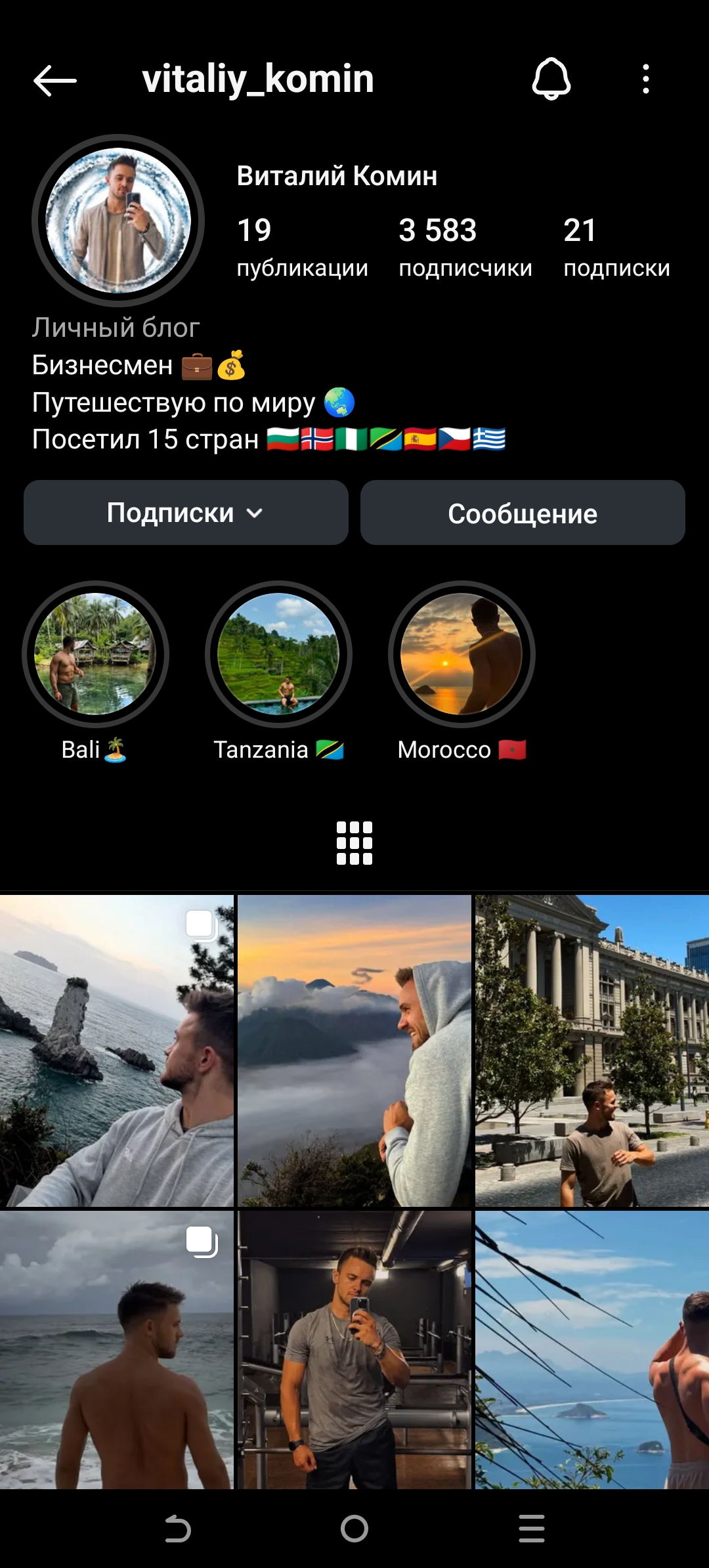Image resolution: width=709 pixels, height=1568 pixels.
Task: Open the chevron next to Подписки
Action: (x=255, y=514)
